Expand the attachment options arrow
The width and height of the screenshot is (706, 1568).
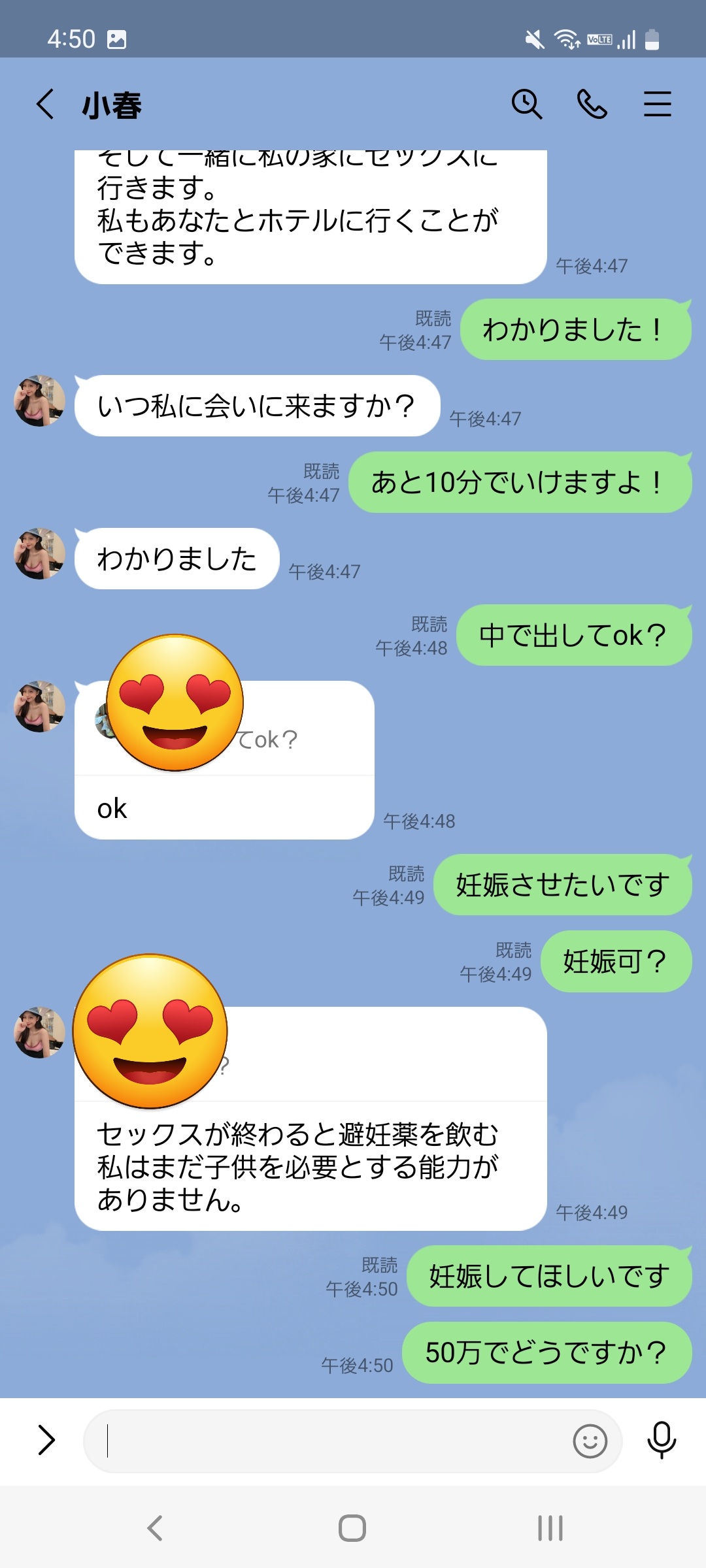pos(46,1441)
